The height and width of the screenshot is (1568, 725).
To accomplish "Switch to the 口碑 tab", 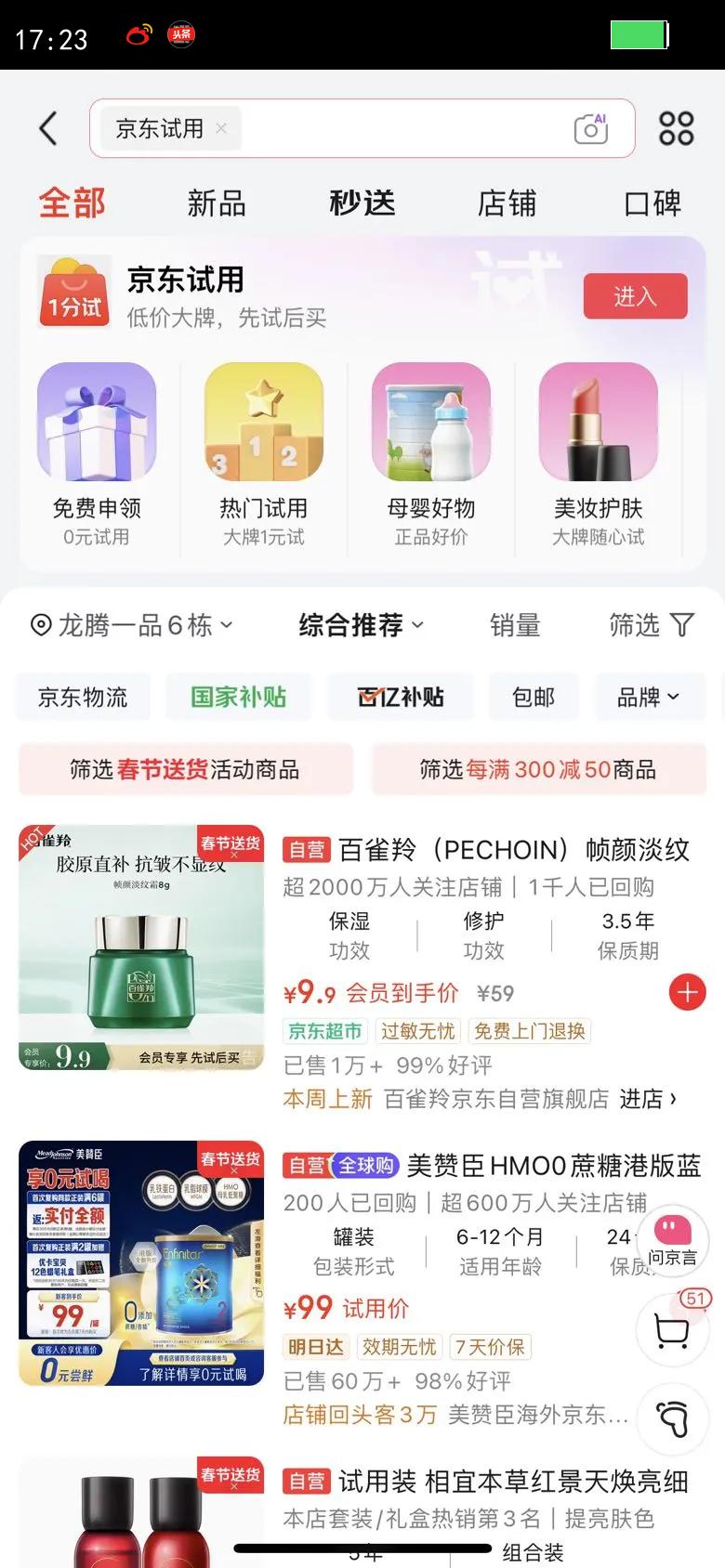I will coord(652,203).
